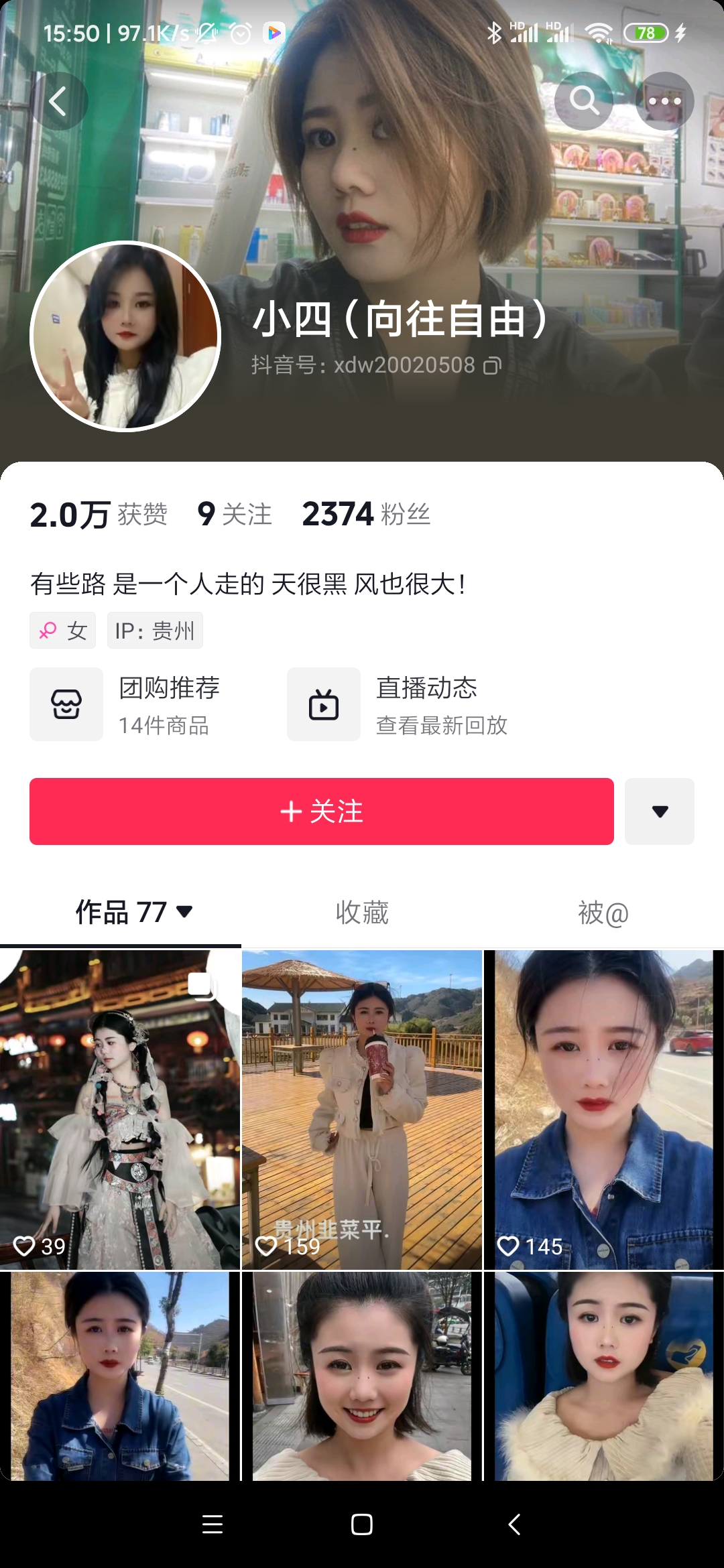Open the three-dot overflow menu

coord(664,101)
